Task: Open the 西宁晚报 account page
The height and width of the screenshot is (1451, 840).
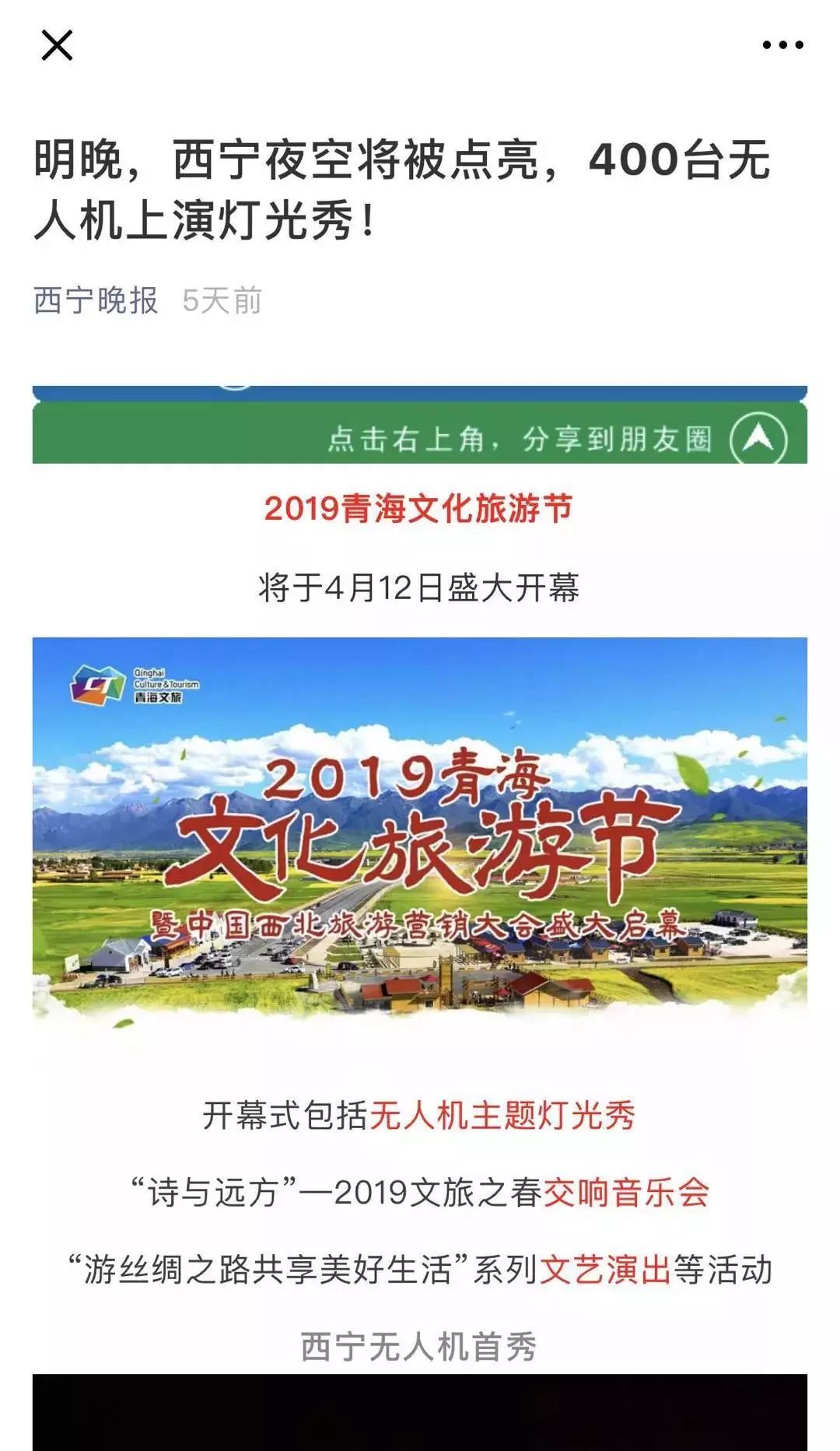Action: point(96,300)
